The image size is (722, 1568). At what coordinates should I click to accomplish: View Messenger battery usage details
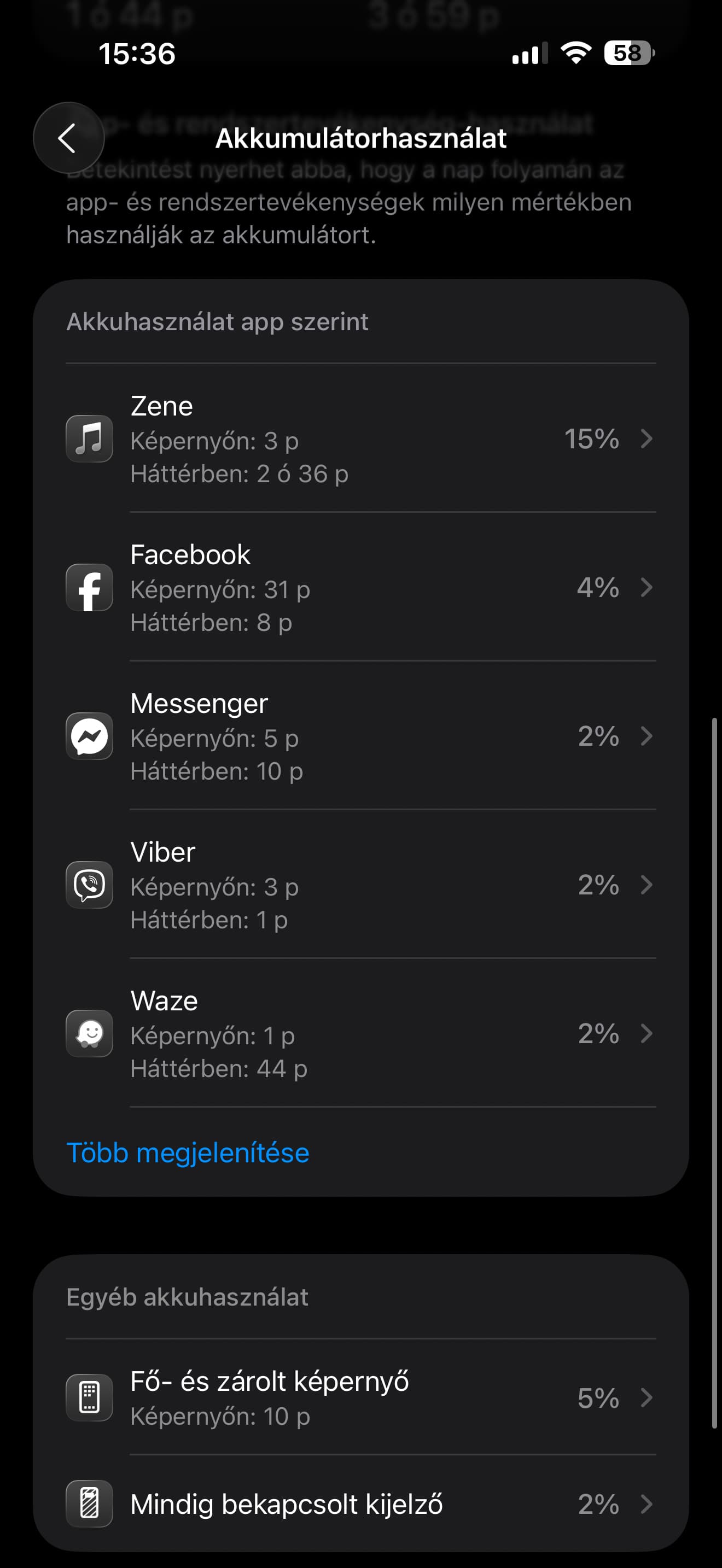(x=360, y=736)
